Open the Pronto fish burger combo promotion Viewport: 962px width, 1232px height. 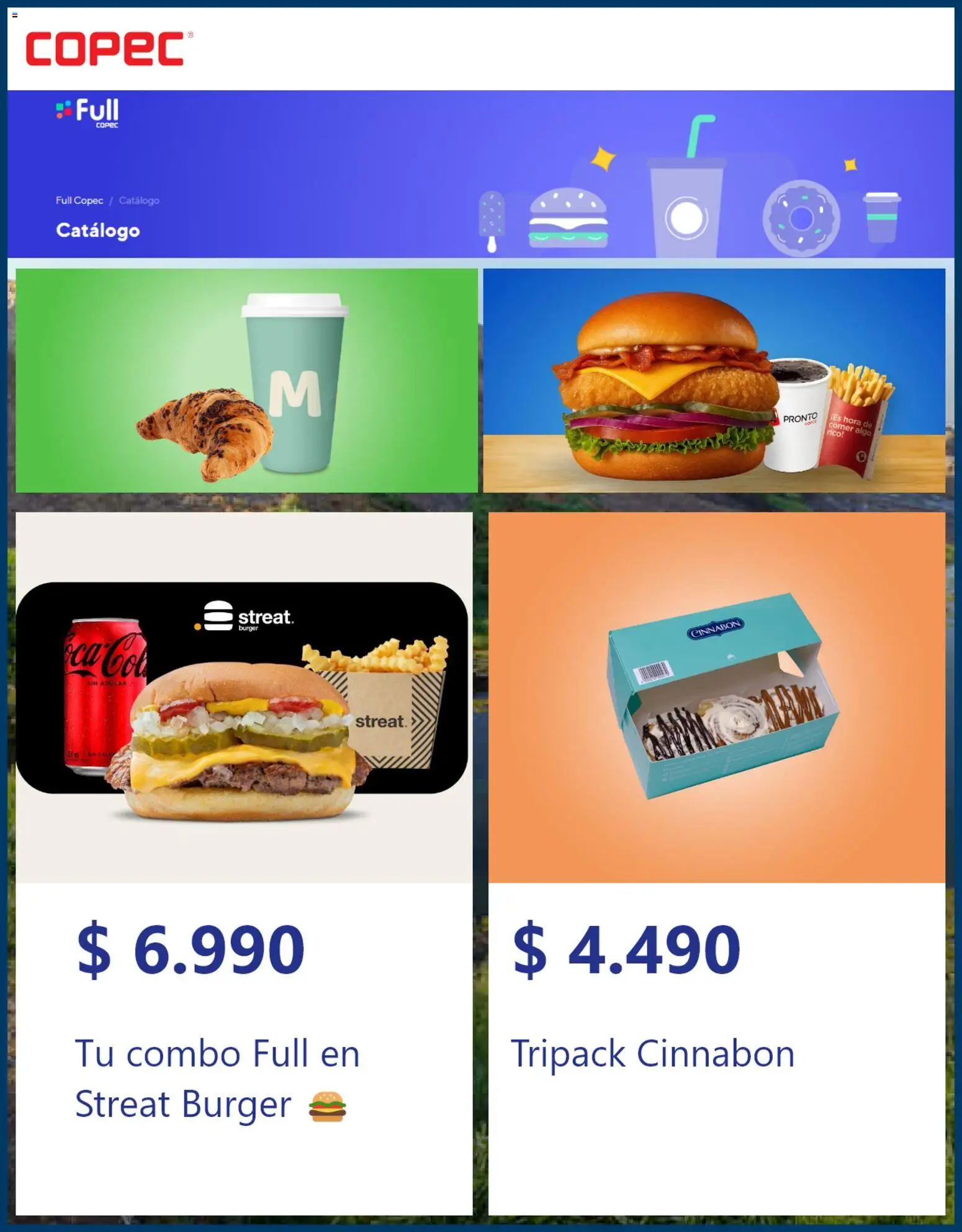[x=717, y=381]
